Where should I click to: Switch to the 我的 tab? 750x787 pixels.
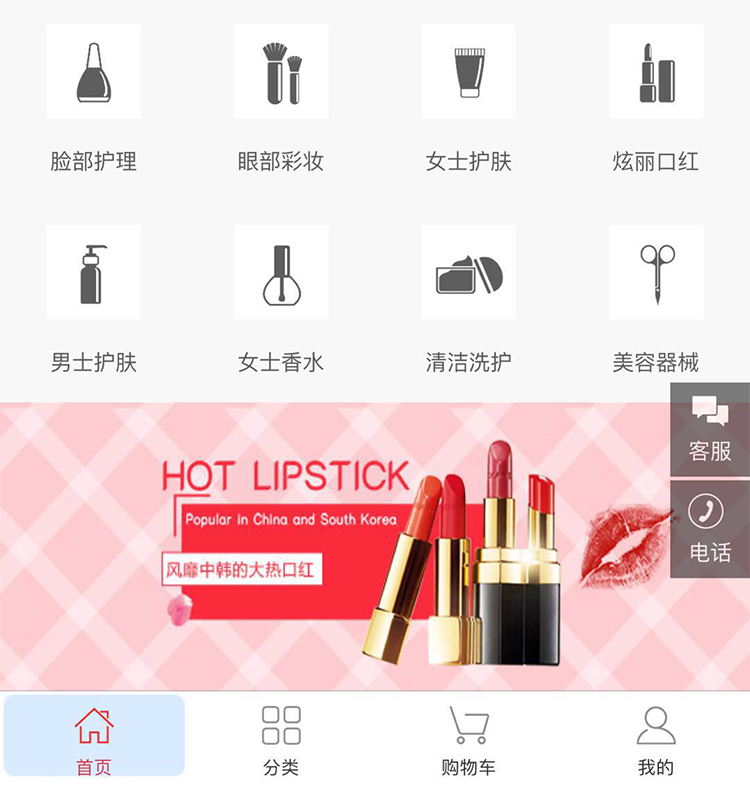(656, 740)
